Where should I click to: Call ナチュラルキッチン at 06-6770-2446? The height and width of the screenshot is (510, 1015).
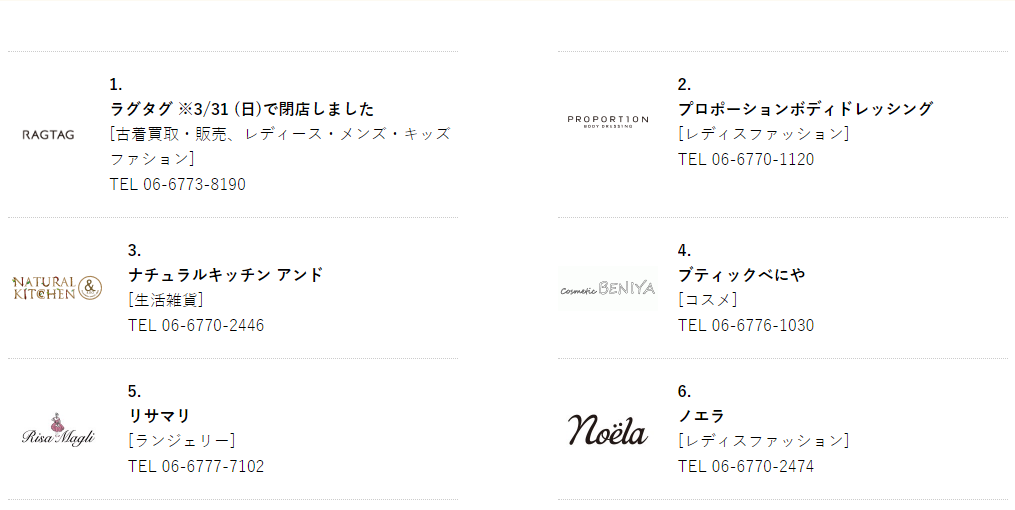pyautogui.click(x=196, y=326)
